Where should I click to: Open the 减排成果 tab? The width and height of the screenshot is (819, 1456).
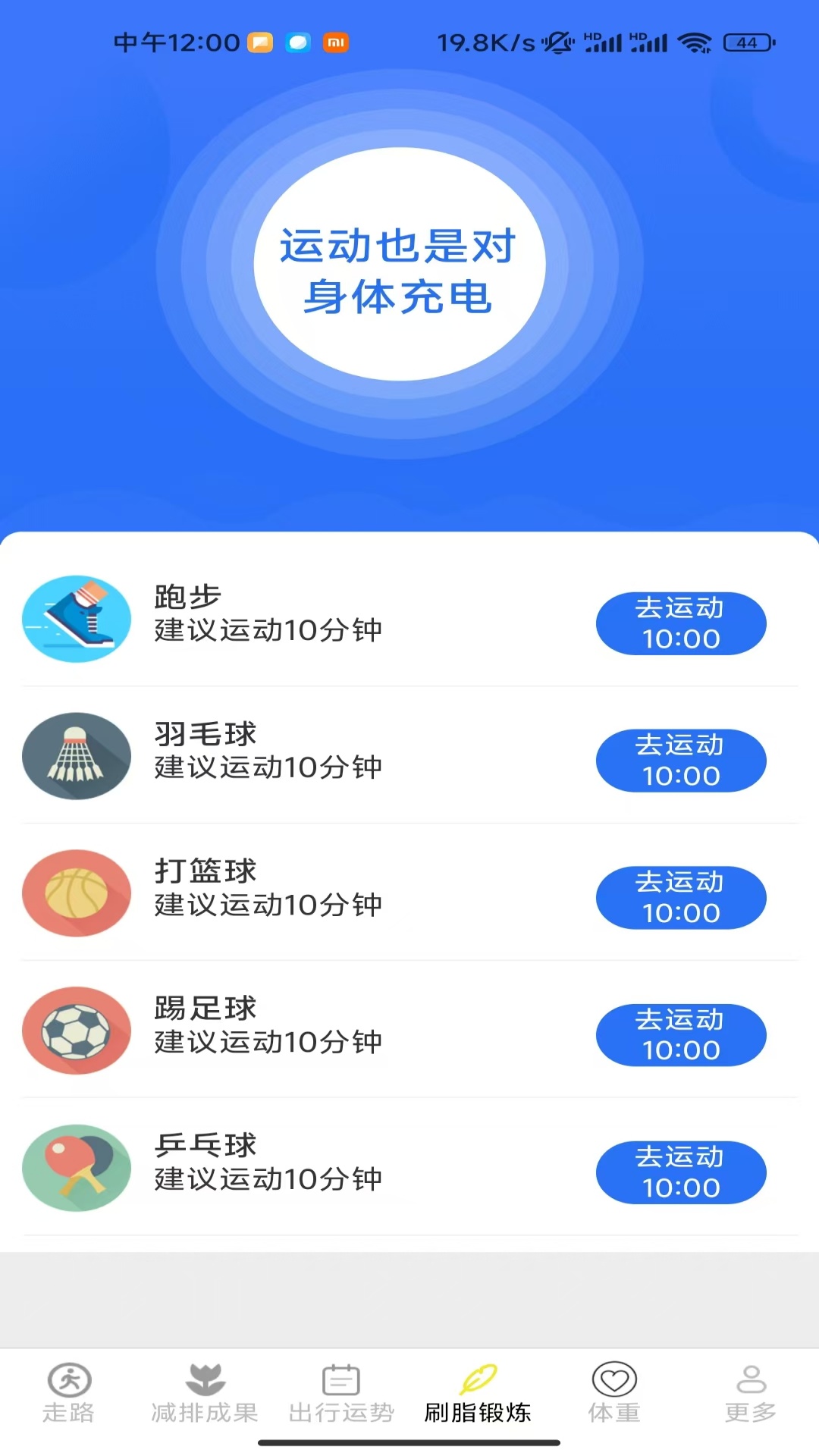point(205,1394)
